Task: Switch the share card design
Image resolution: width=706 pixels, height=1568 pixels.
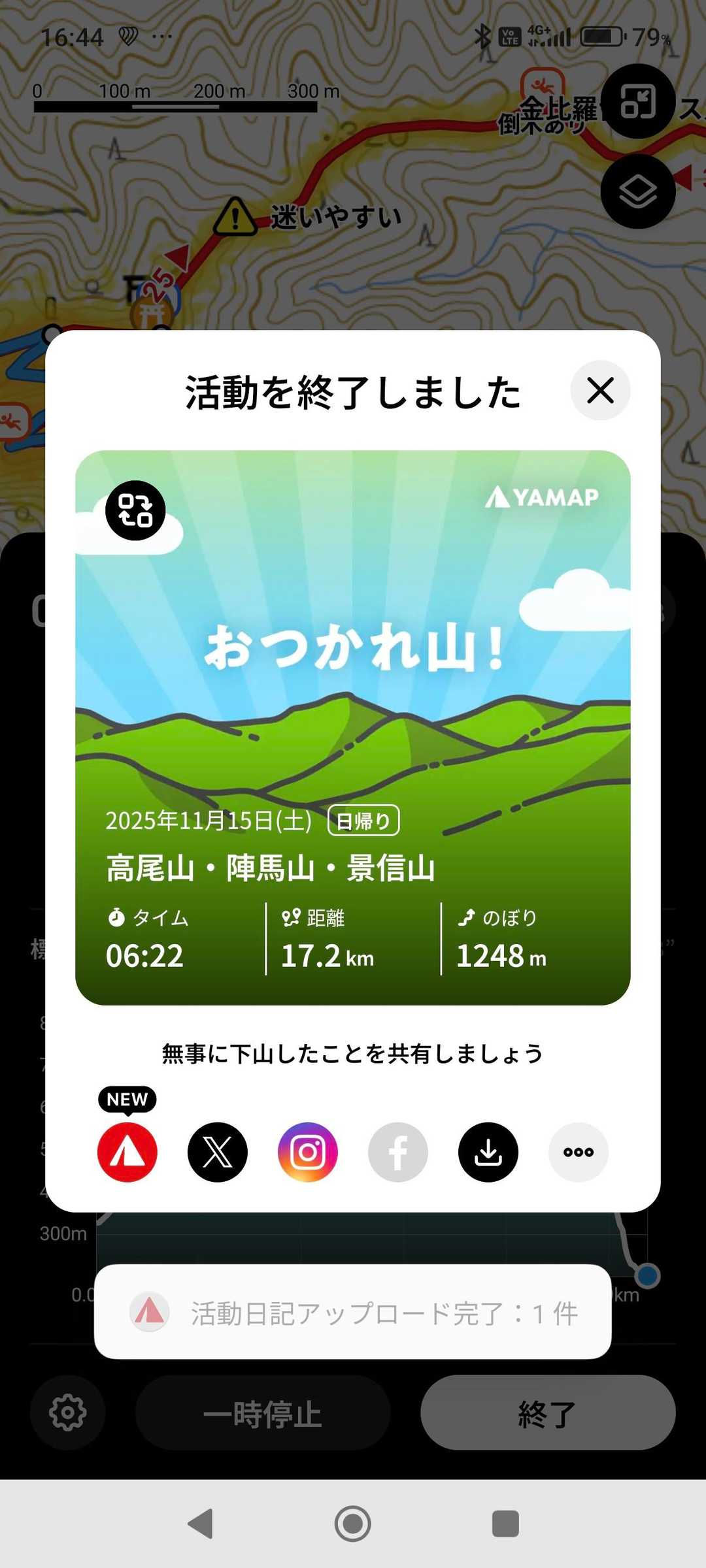Action: (x=135, y=510)
